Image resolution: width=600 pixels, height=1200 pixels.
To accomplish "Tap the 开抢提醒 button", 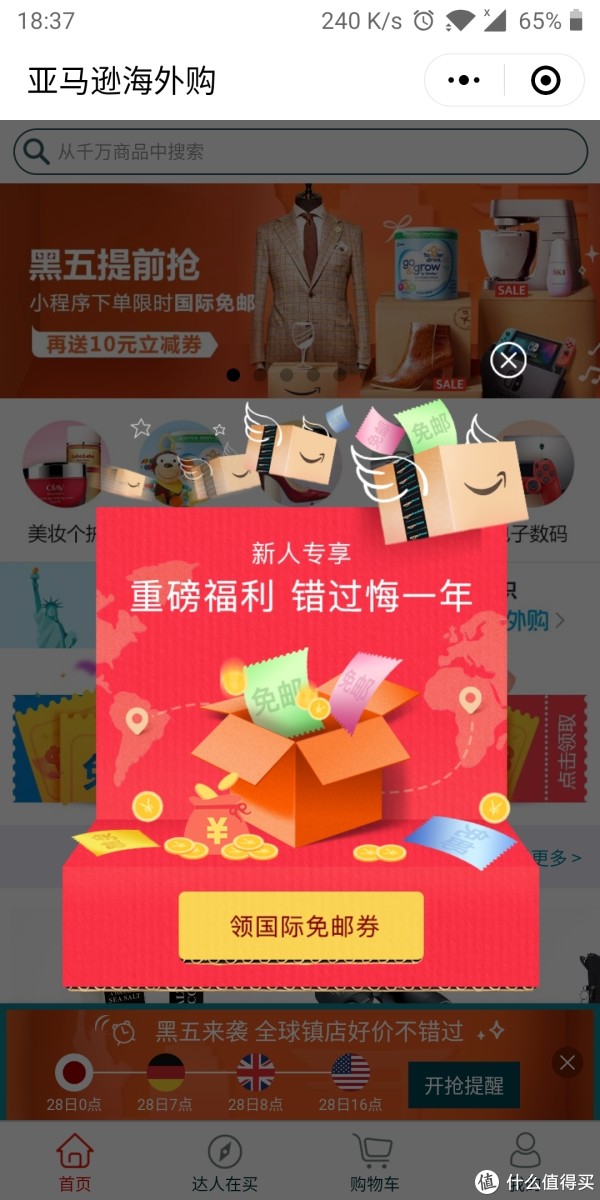I will tap(464, 1085).
